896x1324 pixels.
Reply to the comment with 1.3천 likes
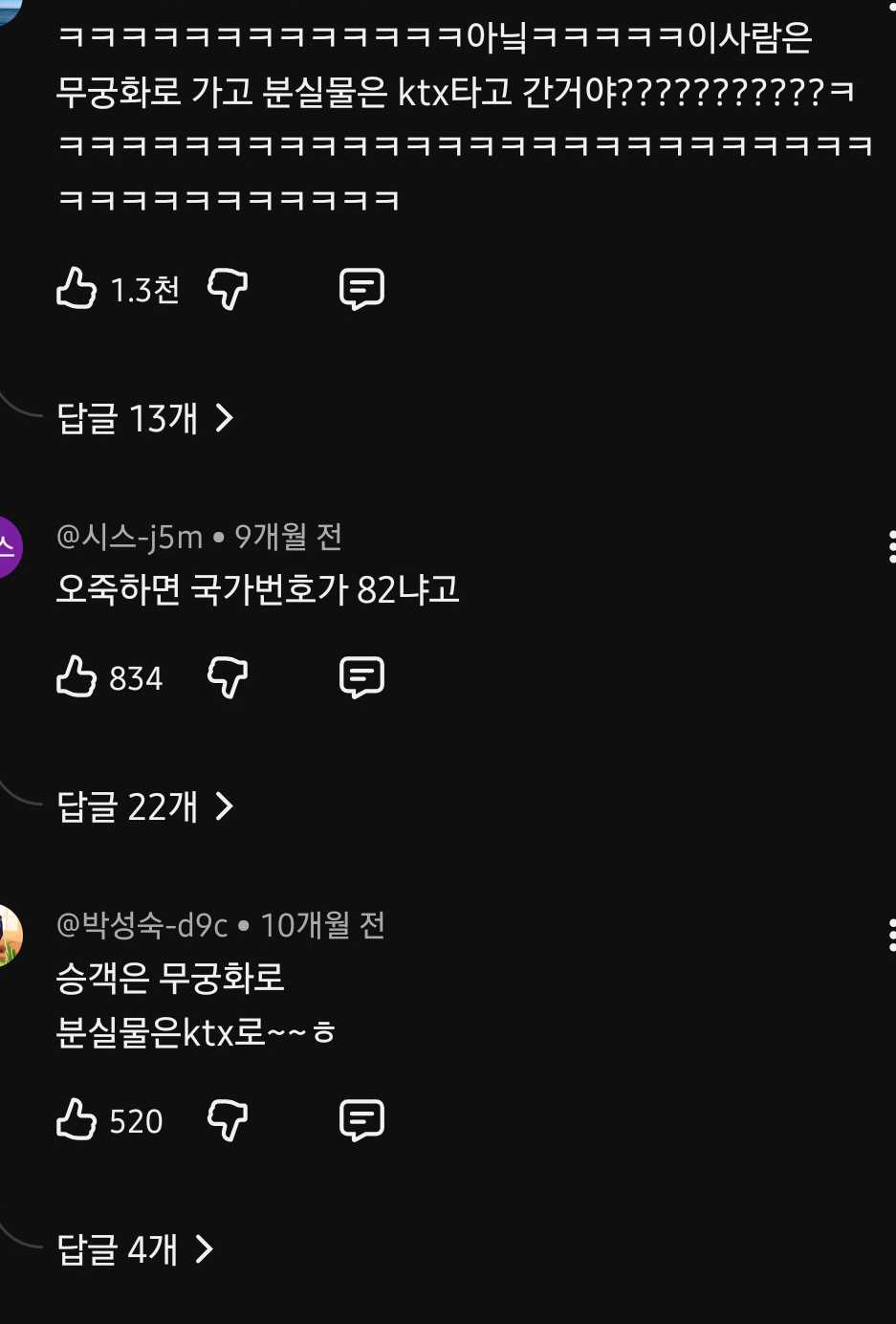361,288
